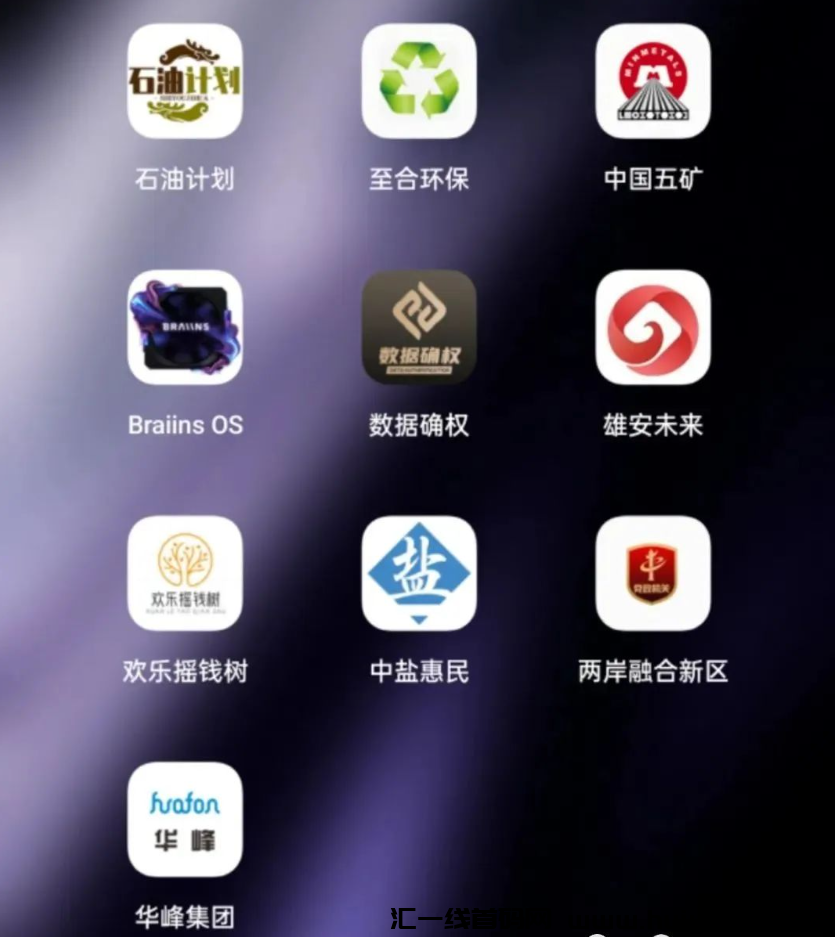Screen dimensions: 835x937
Task: Open the 两岸融合新区 app
Action: (x=653, y=574)
